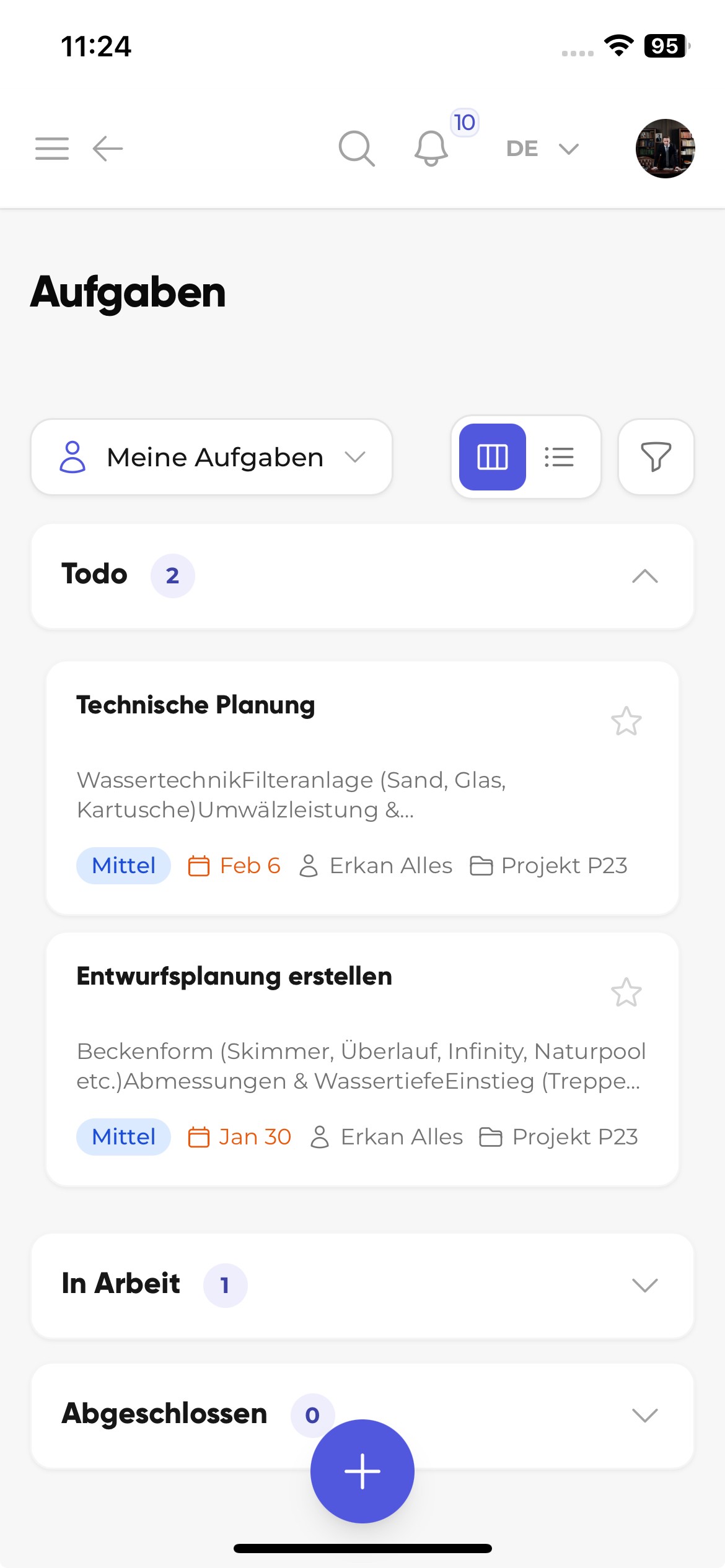This screenshot has width=725, height=1568.
Task: Collapse the Todo section
Action: tap(644, 576)
